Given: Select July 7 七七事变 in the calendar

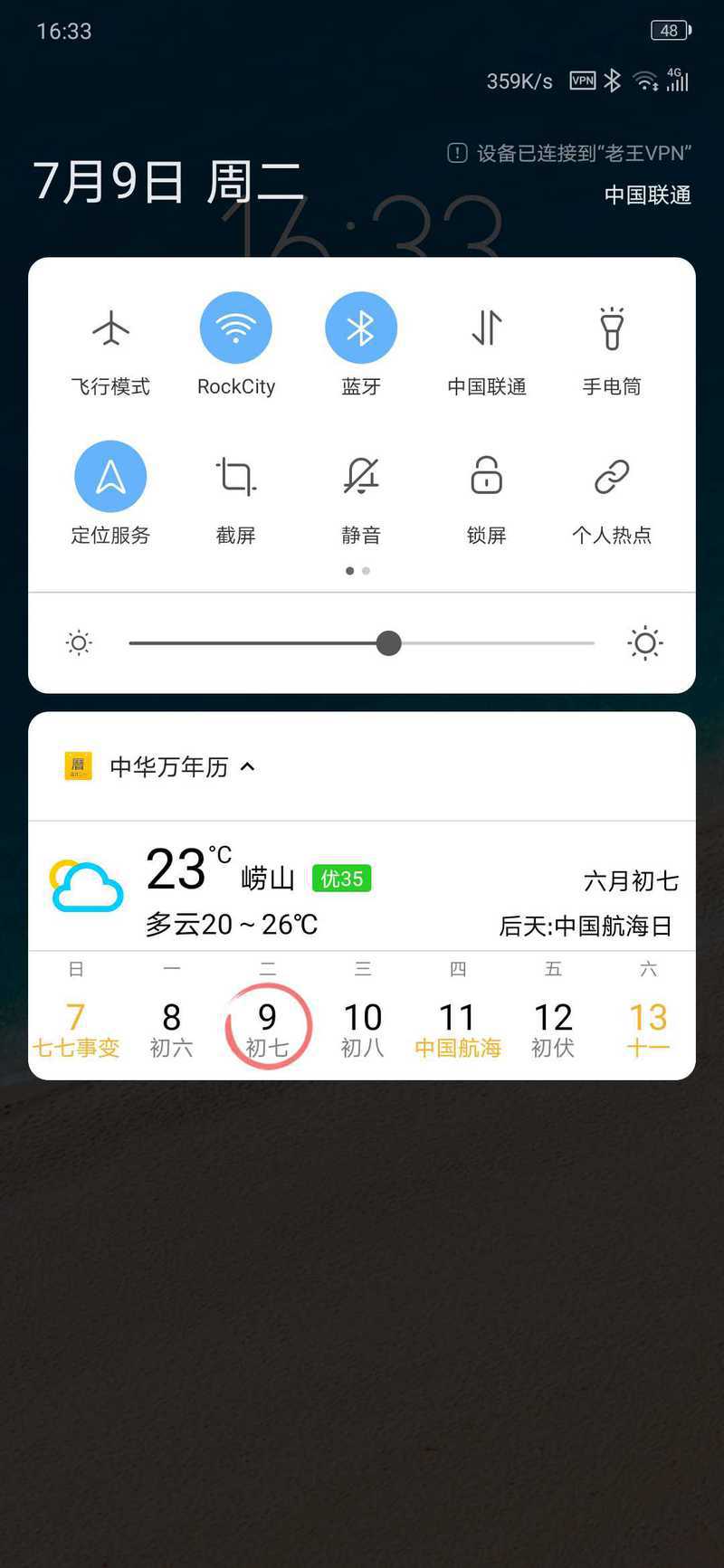Looking at the screenshot, I should pyautogui.click(x=76, y=1029).
